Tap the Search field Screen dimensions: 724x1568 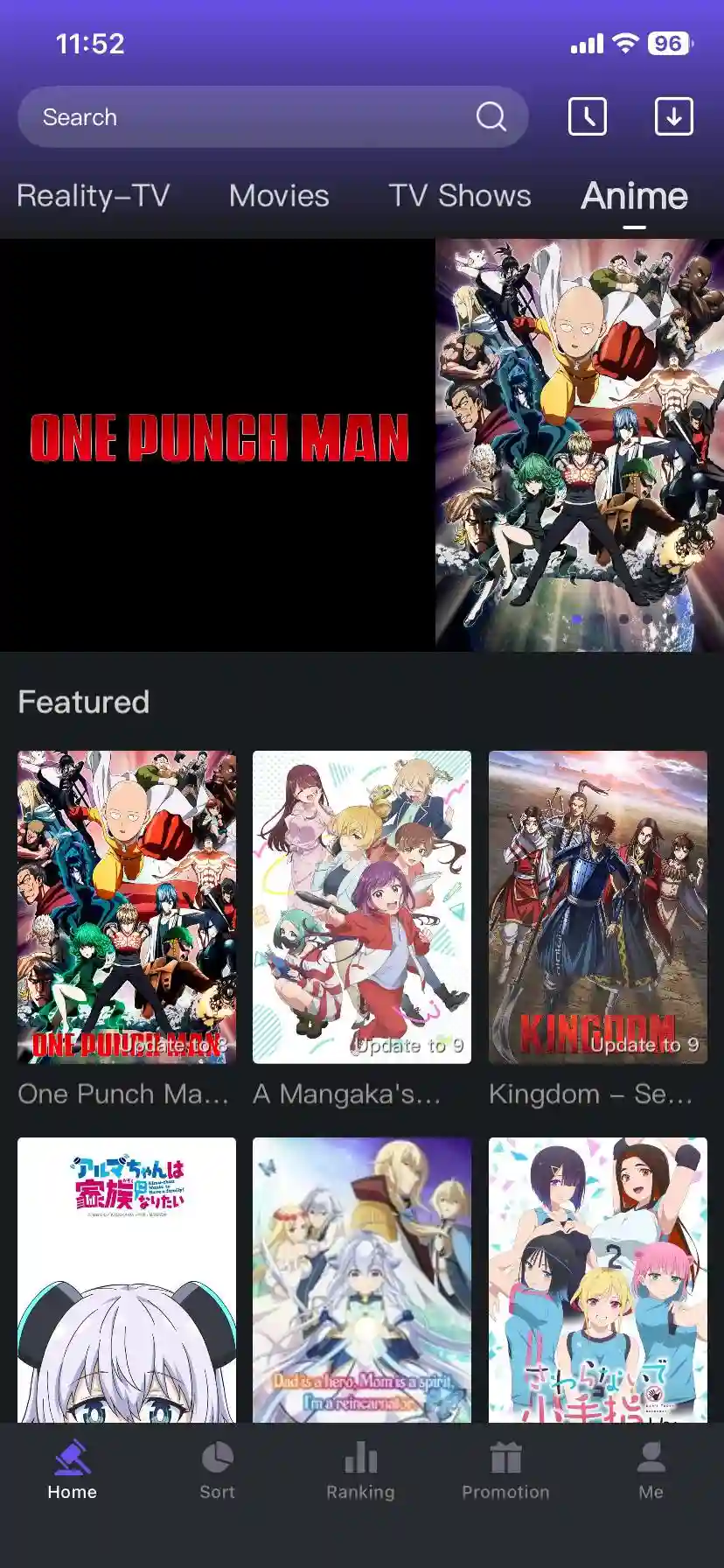pyautogui.click(x=254, y=117)
